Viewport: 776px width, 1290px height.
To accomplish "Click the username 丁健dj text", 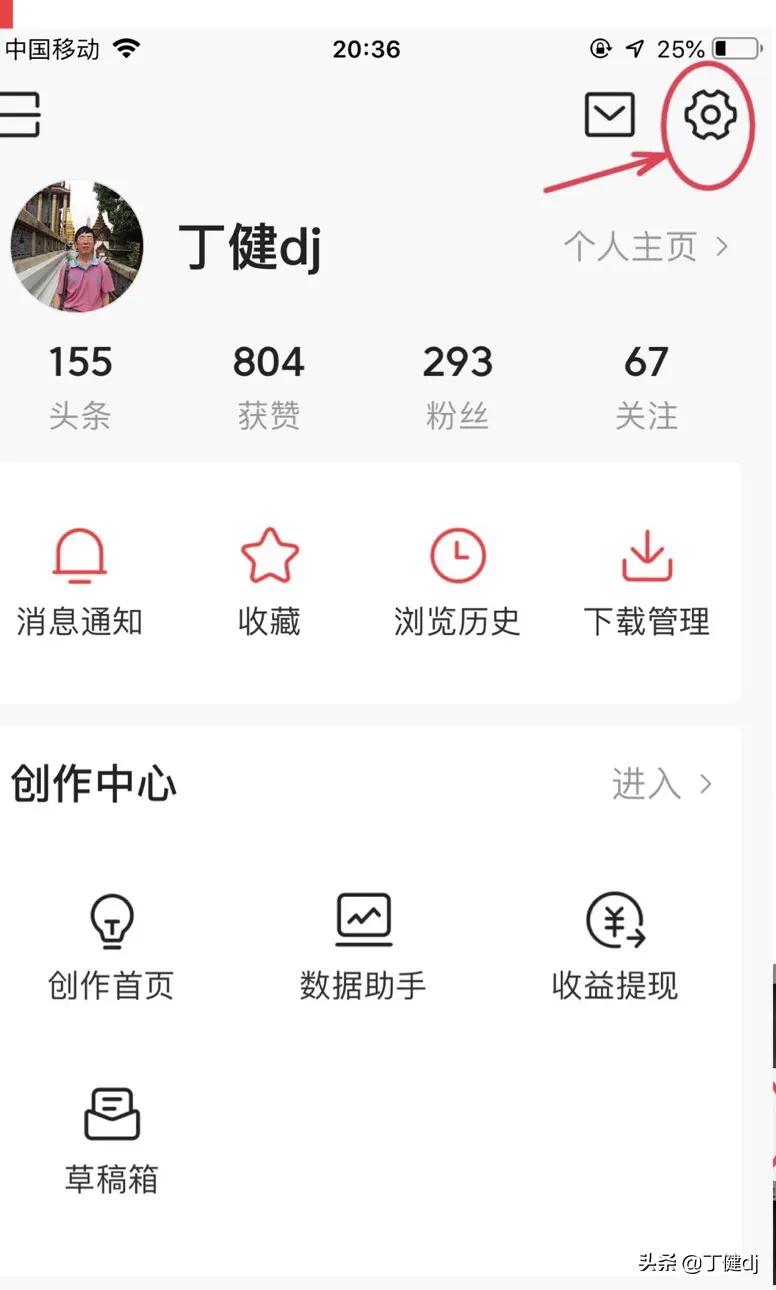I will (250, 249).
